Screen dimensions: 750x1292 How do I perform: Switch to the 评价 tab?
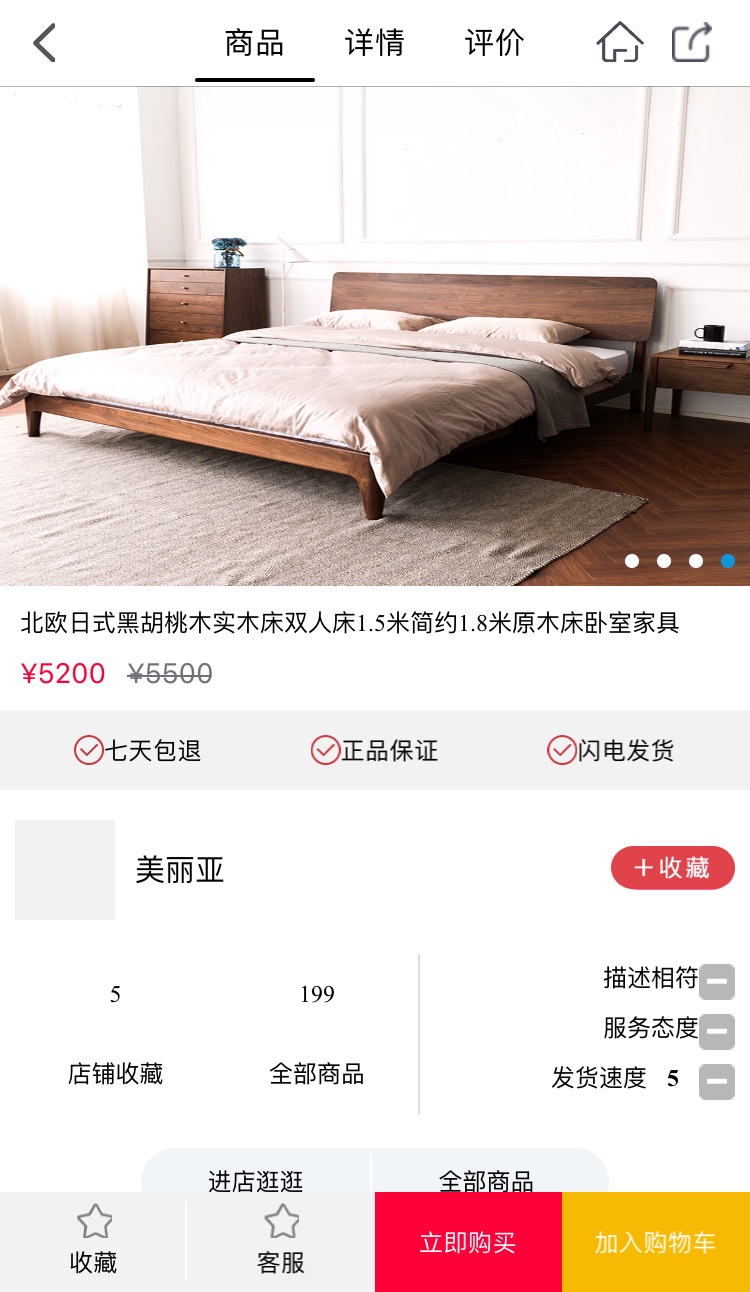494,43
